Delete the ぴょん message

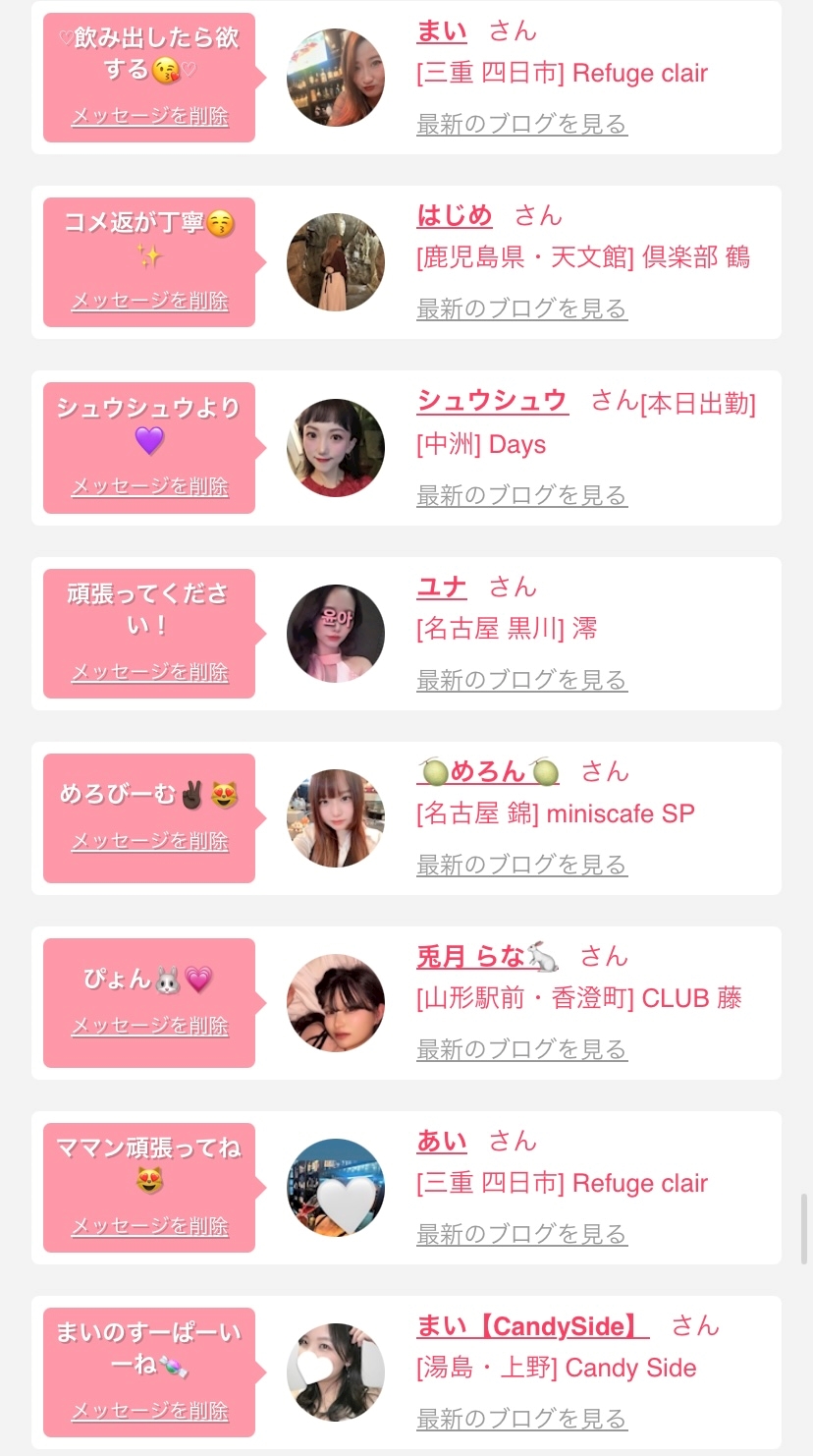pos(149,1027)
